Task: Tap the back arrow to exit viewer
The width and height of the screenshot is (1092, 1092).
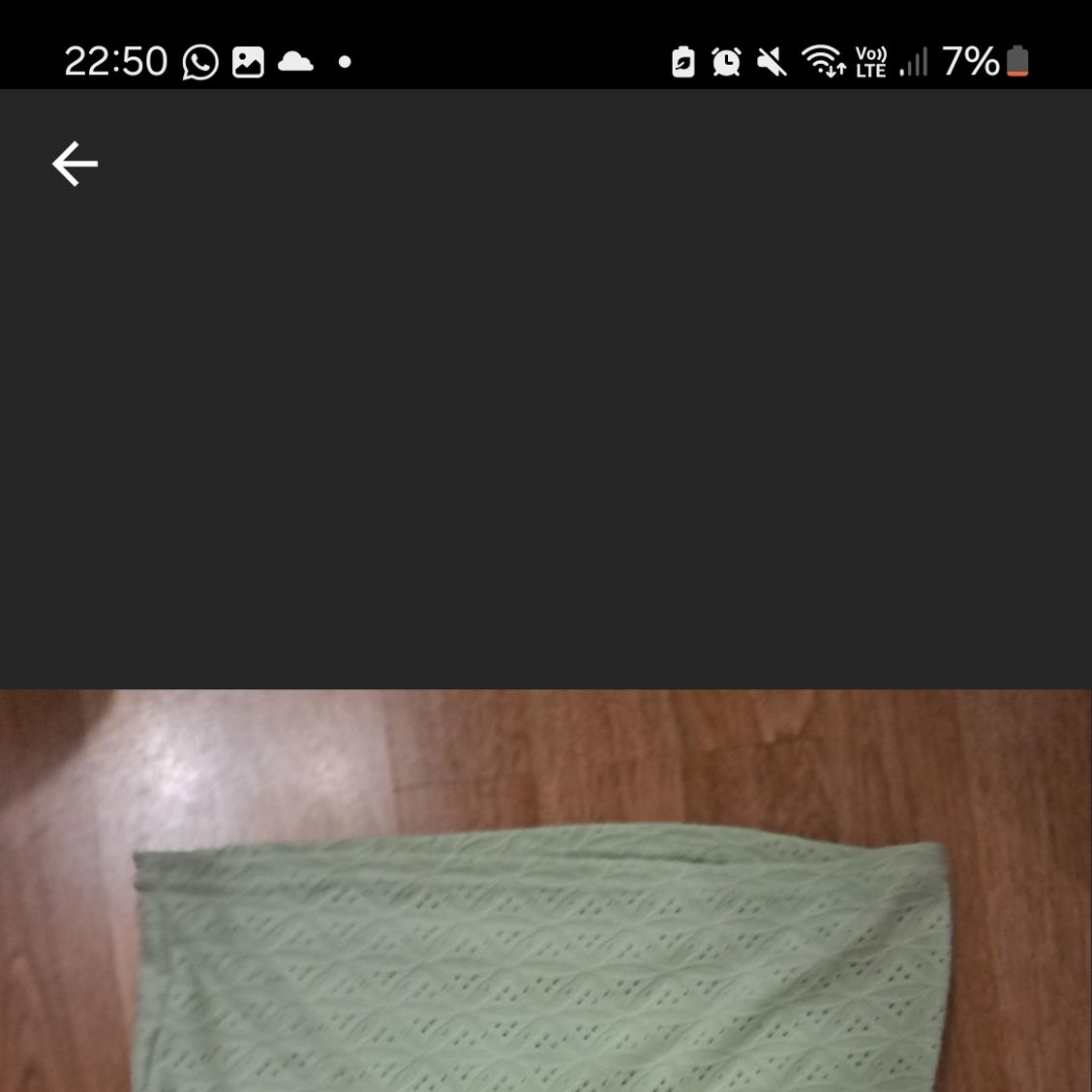Action: point(75,164)
